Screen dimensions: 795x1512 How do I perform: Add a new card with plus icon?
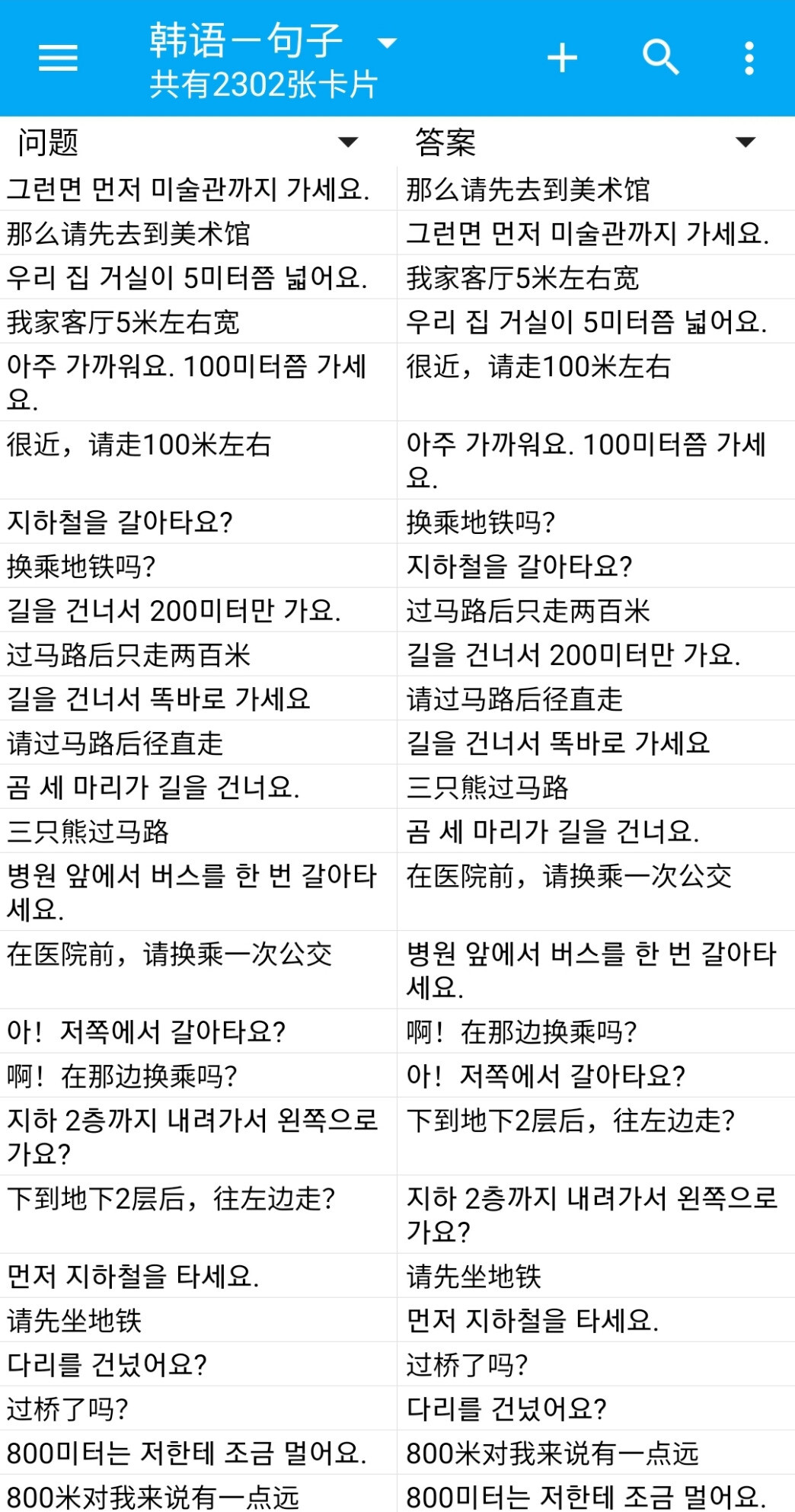(562, 58)
